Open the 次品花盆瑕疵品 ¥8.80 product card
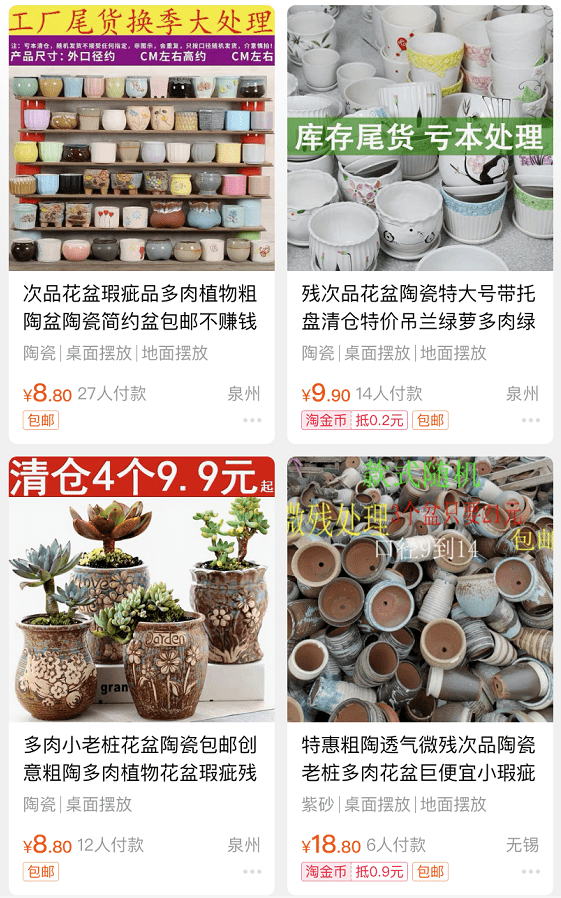This screenshot has width=561, height=898. (141, 224)
